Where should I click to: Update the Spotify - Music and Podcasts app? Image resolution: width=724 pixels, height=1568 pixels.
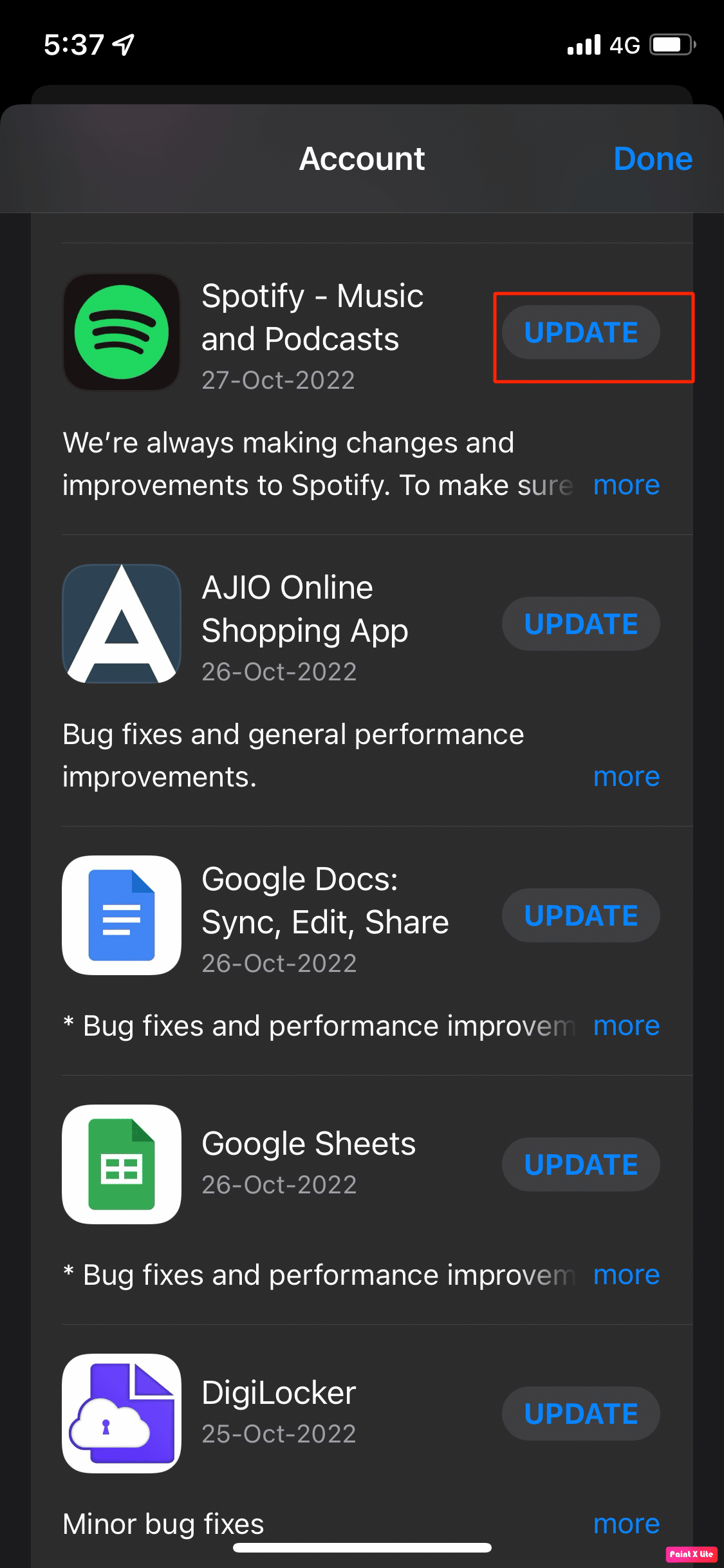(580, 332)
